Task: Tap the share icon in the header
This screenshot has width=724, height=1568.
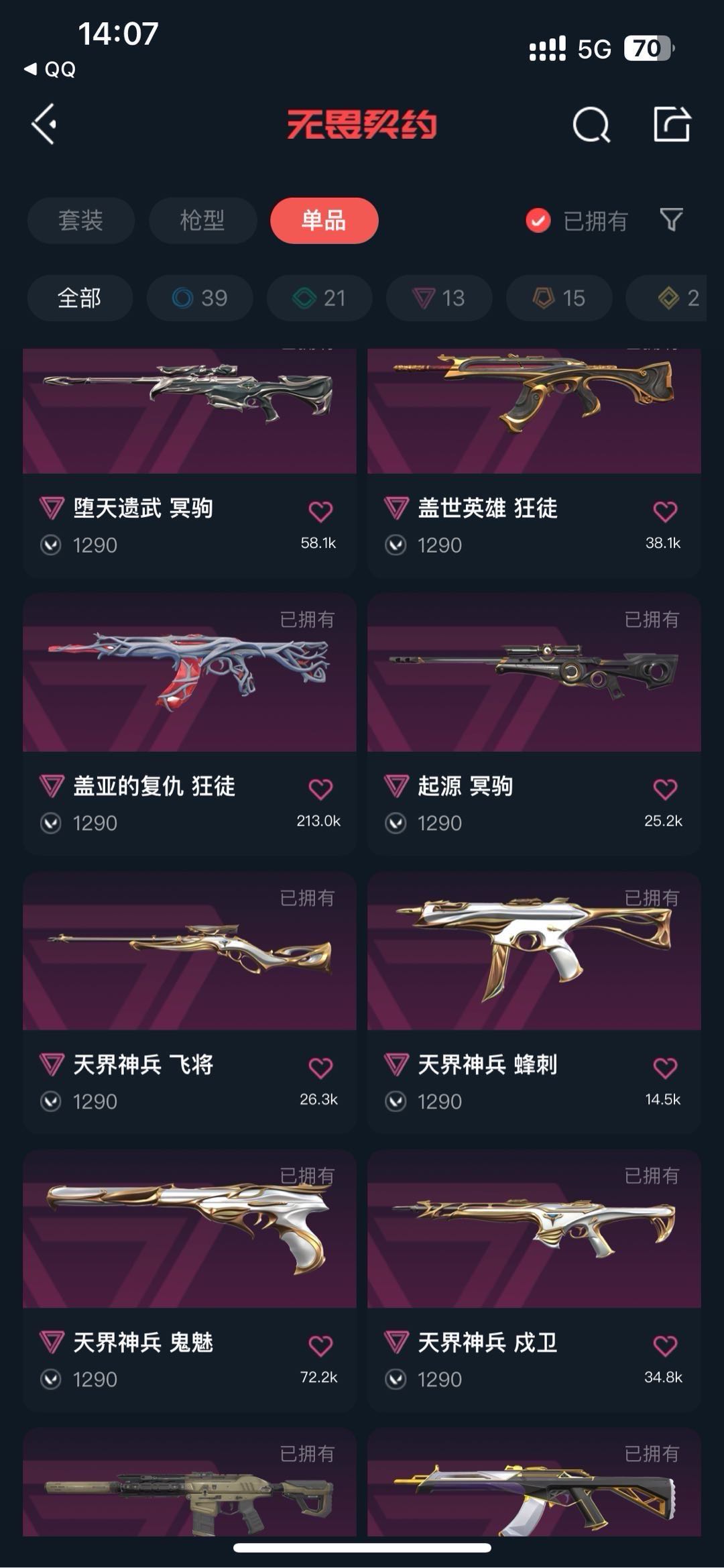Action: (x=672, y=125)
